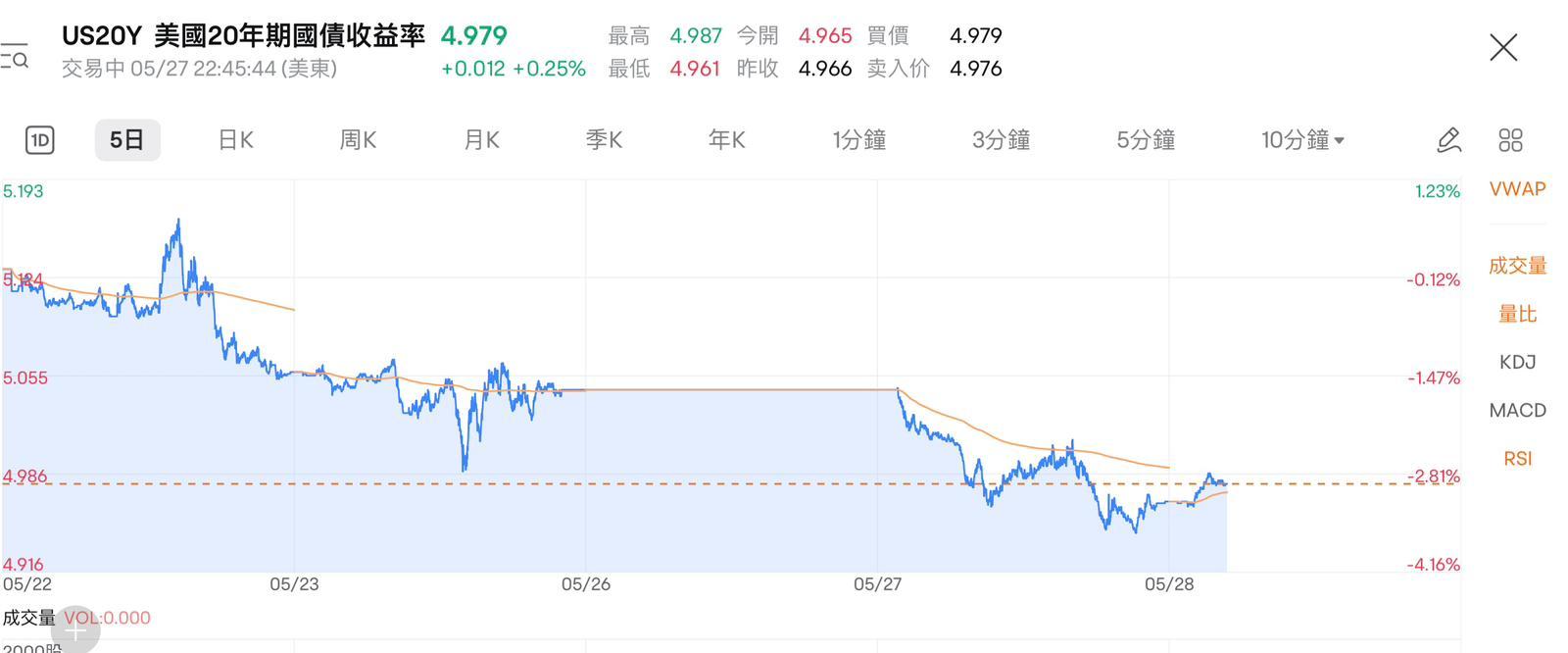This screenshot has height=653, width=1568.
Task: Switch to 年K yearly chart
Action: pyautogui.click(x=726, y=140)
